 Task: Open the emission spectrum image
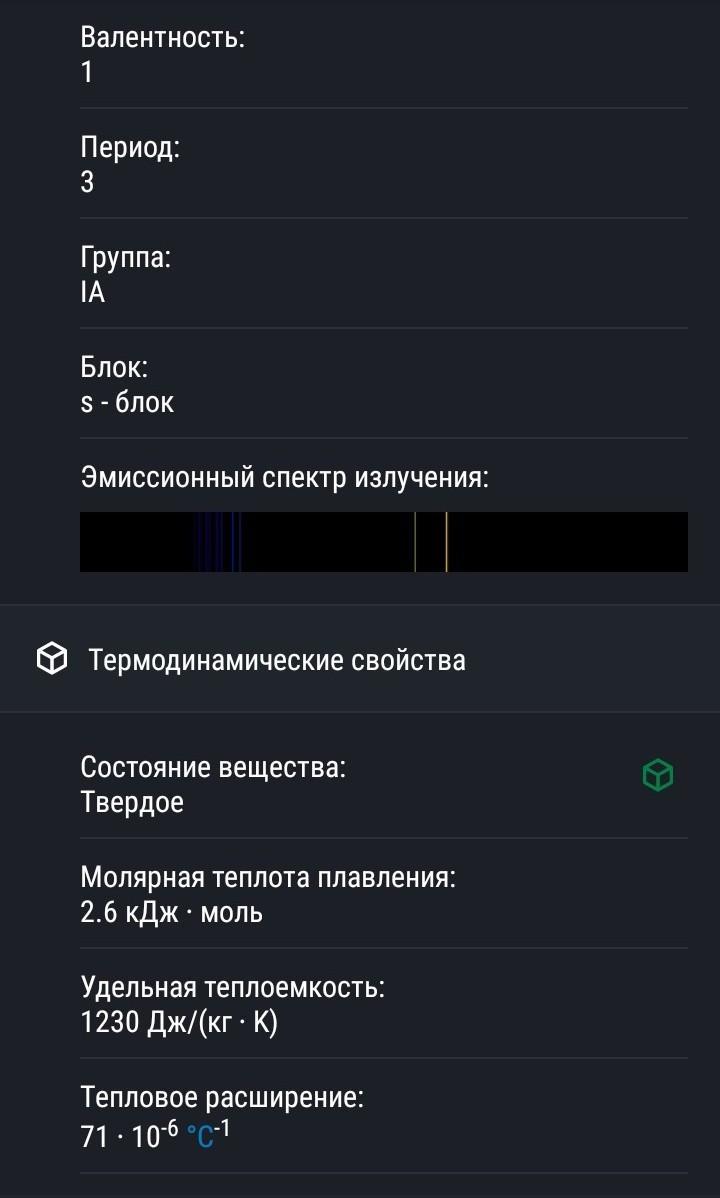[x=384, y=542]
